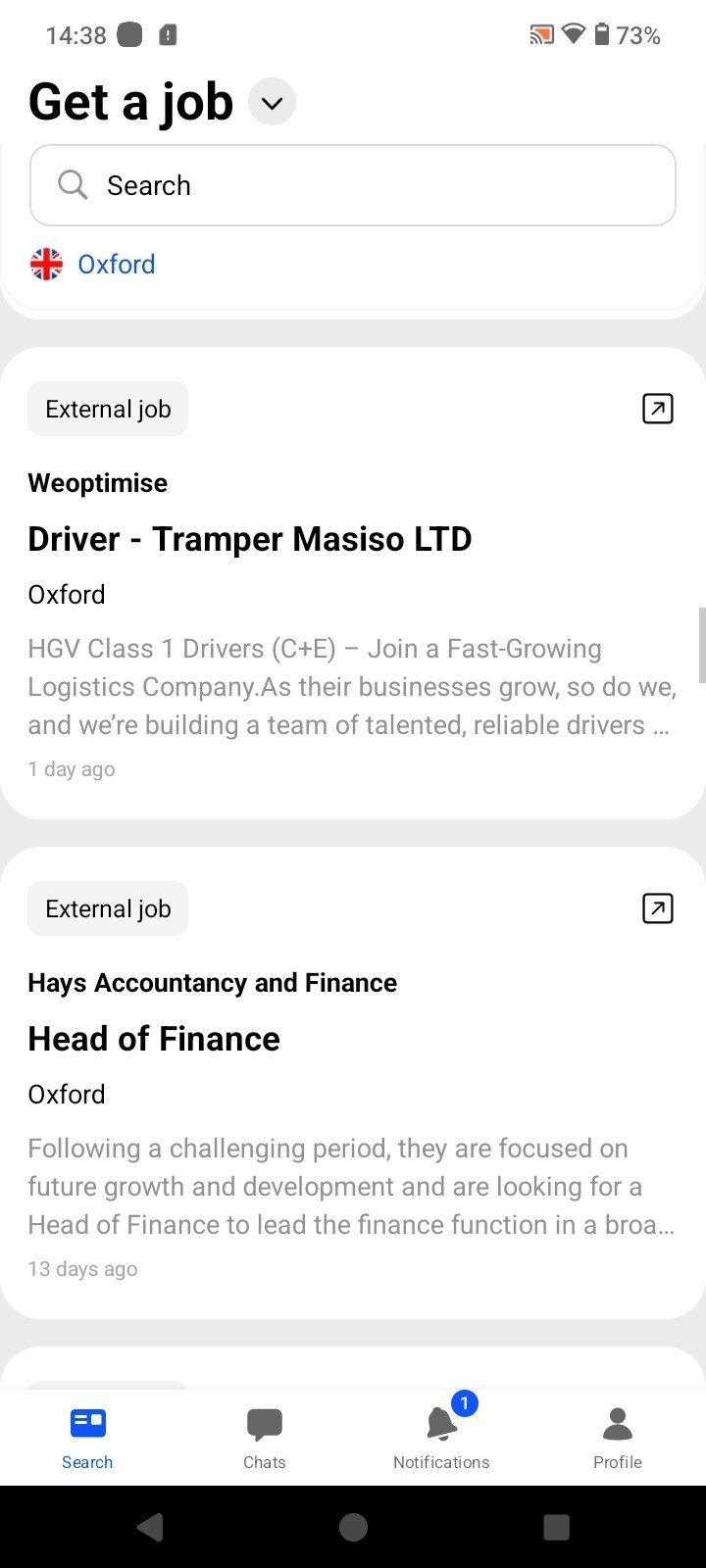
Task: Open the Driver - Tramper Masiso LTD listing
Action: (250, 538)
